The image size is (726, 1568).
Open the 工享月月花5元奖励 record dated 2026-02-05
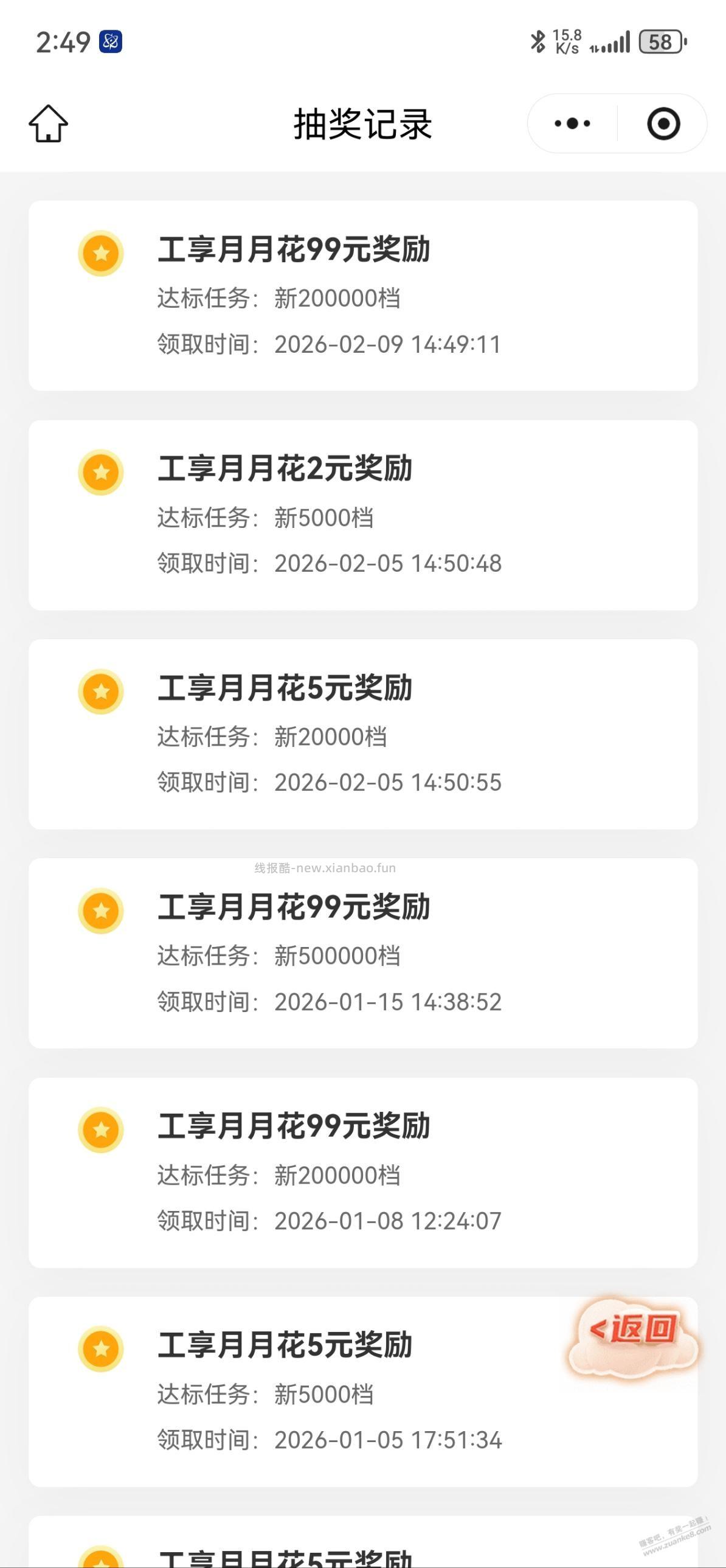(x=362, y=734)
